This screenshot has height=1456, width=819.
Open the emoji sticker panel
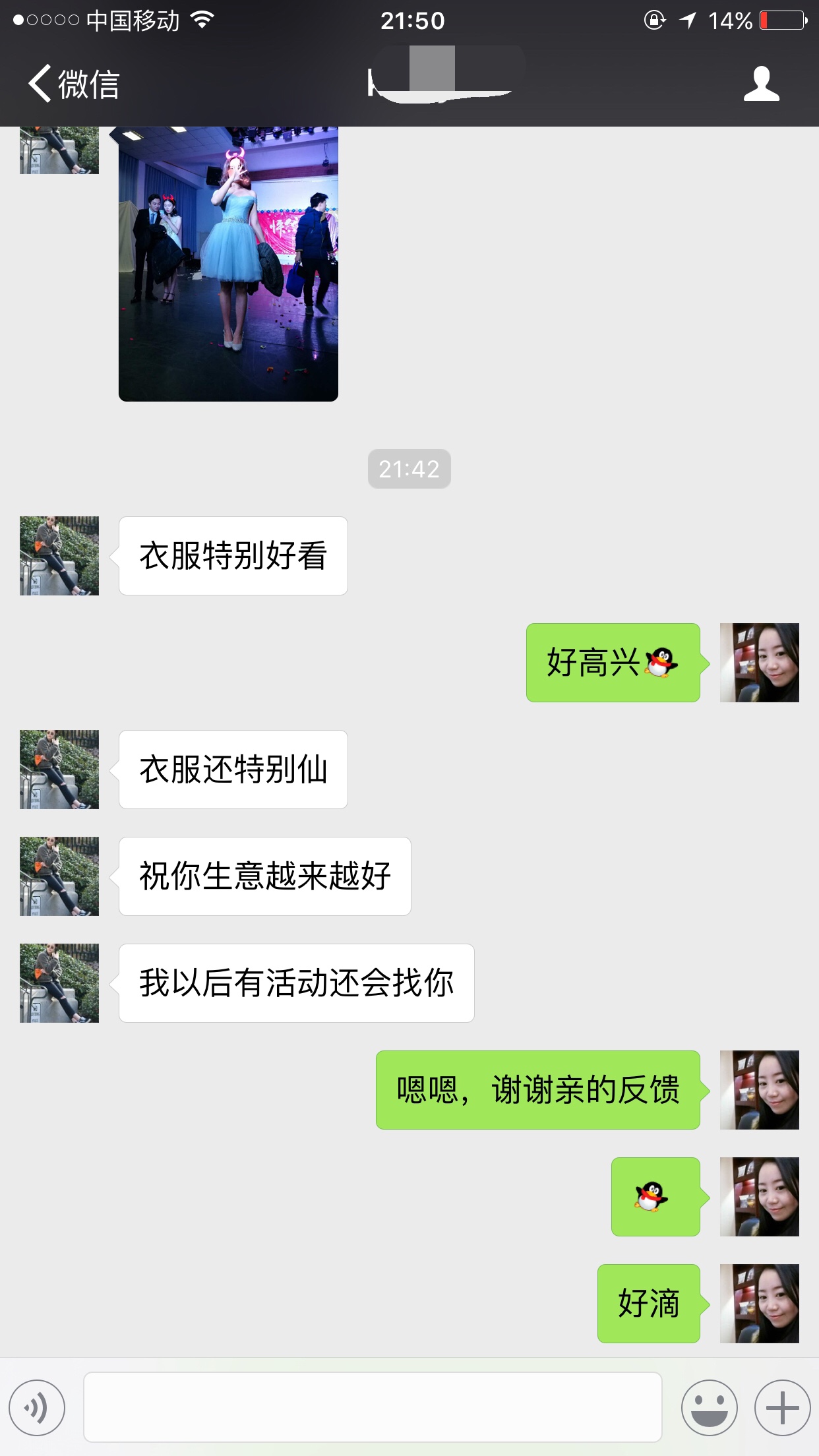coord(710,1408)
